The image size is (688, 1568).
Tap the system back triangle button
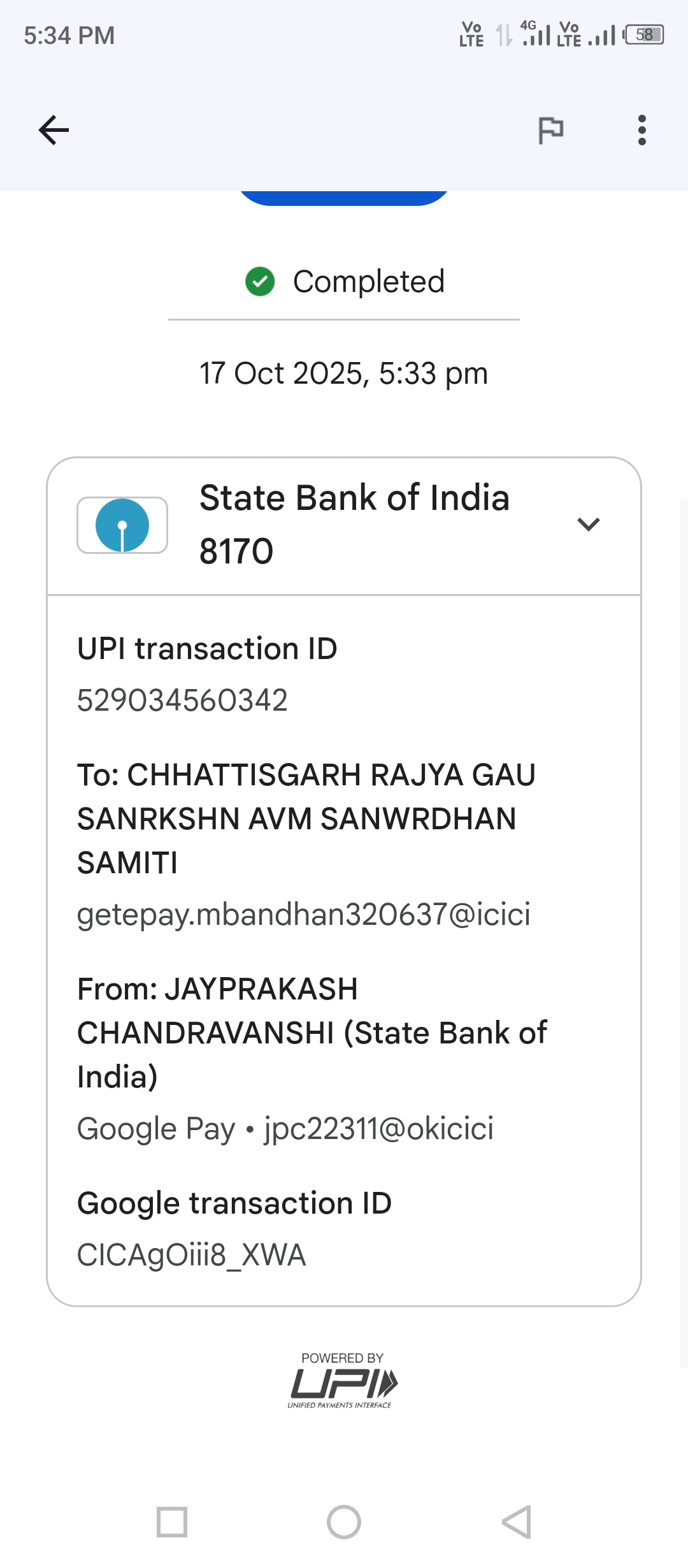pyautogui.click(x=517, y=1522)
